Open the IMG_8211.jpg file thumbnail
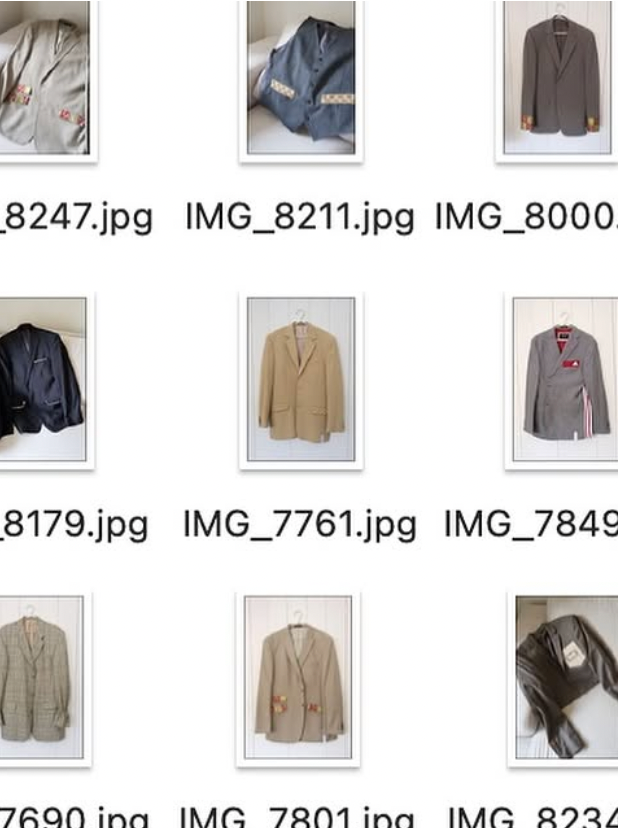 pyautogui.click(x=301, y=78)
